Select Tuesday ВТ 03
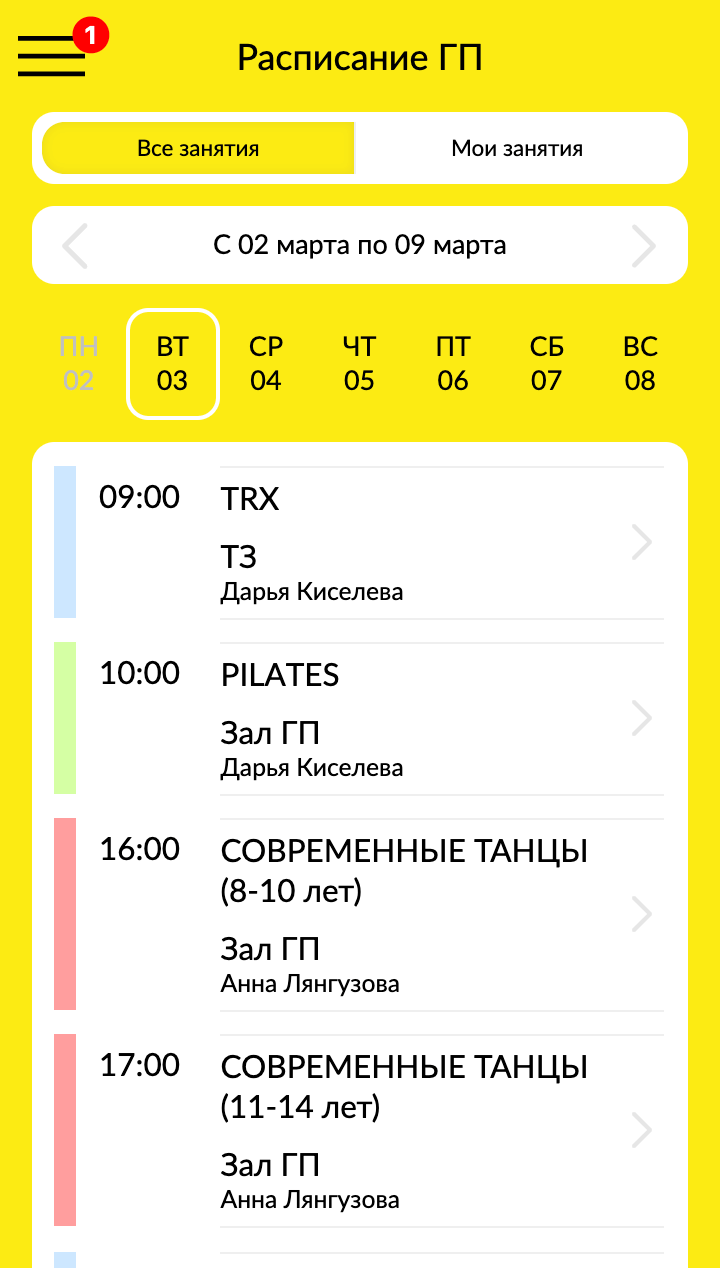Image resolution: width=720 pixels, height=1268 pixels. [x=173, y=364]
